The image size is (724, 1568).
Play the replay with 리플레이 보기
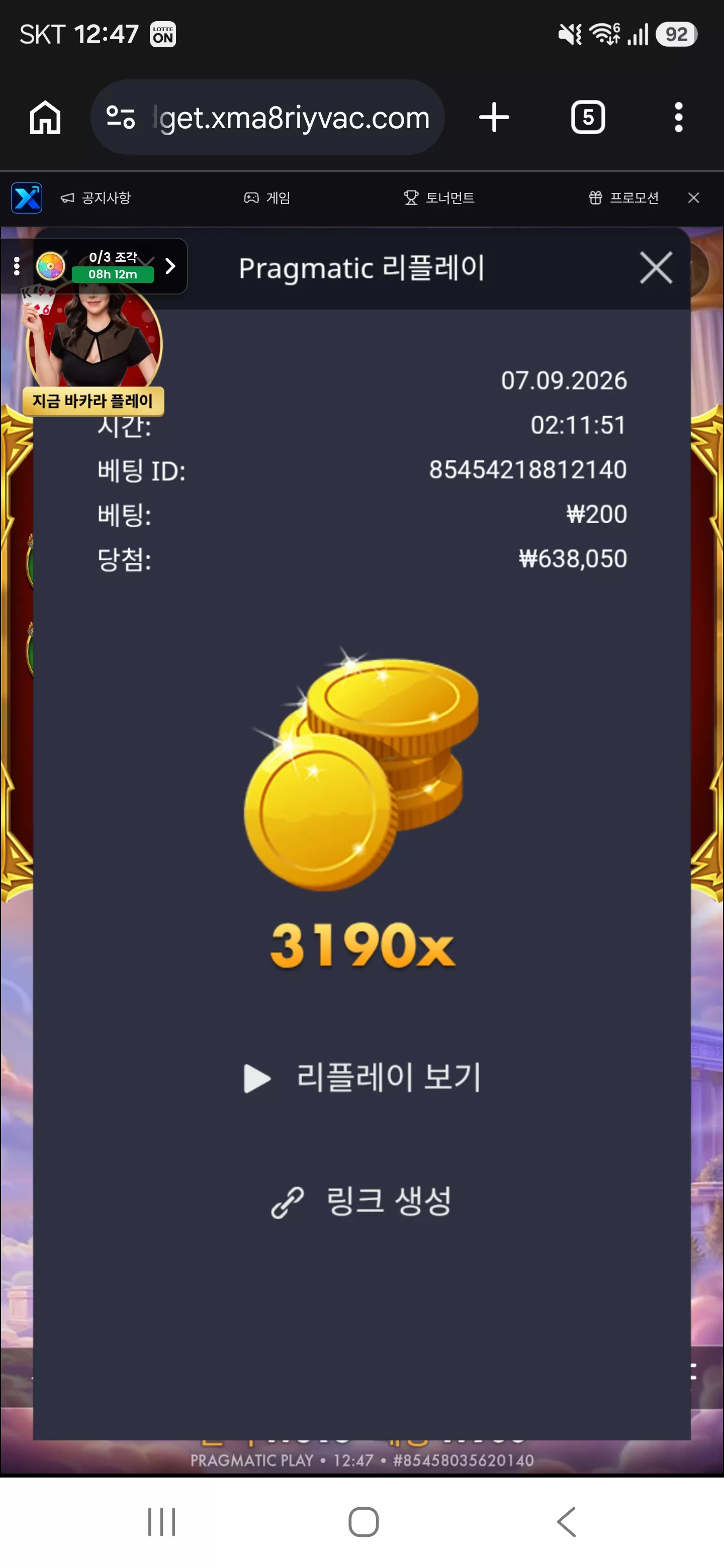point(361,1077)
